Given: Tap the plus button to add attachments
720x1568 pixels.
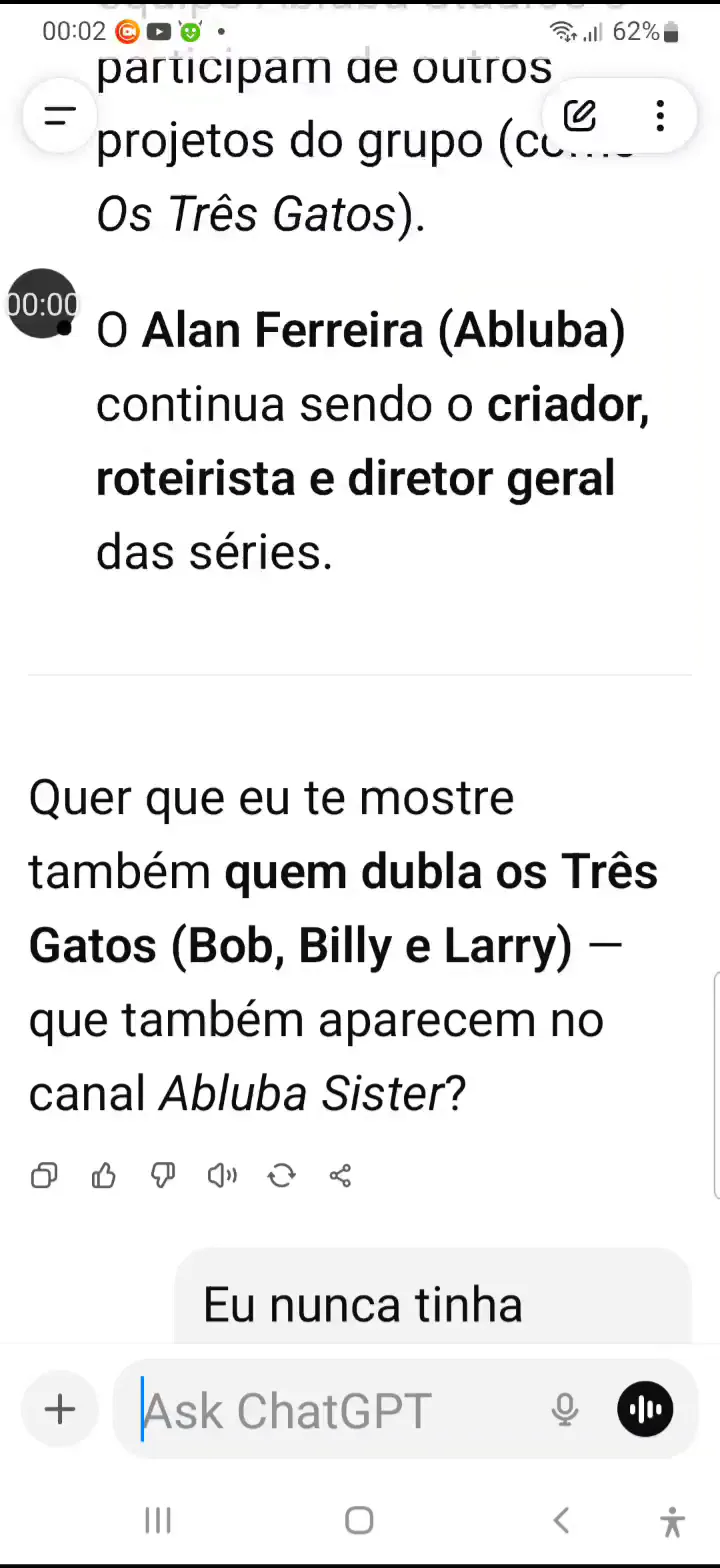Looking at the screenshot, I should 60,1410.
